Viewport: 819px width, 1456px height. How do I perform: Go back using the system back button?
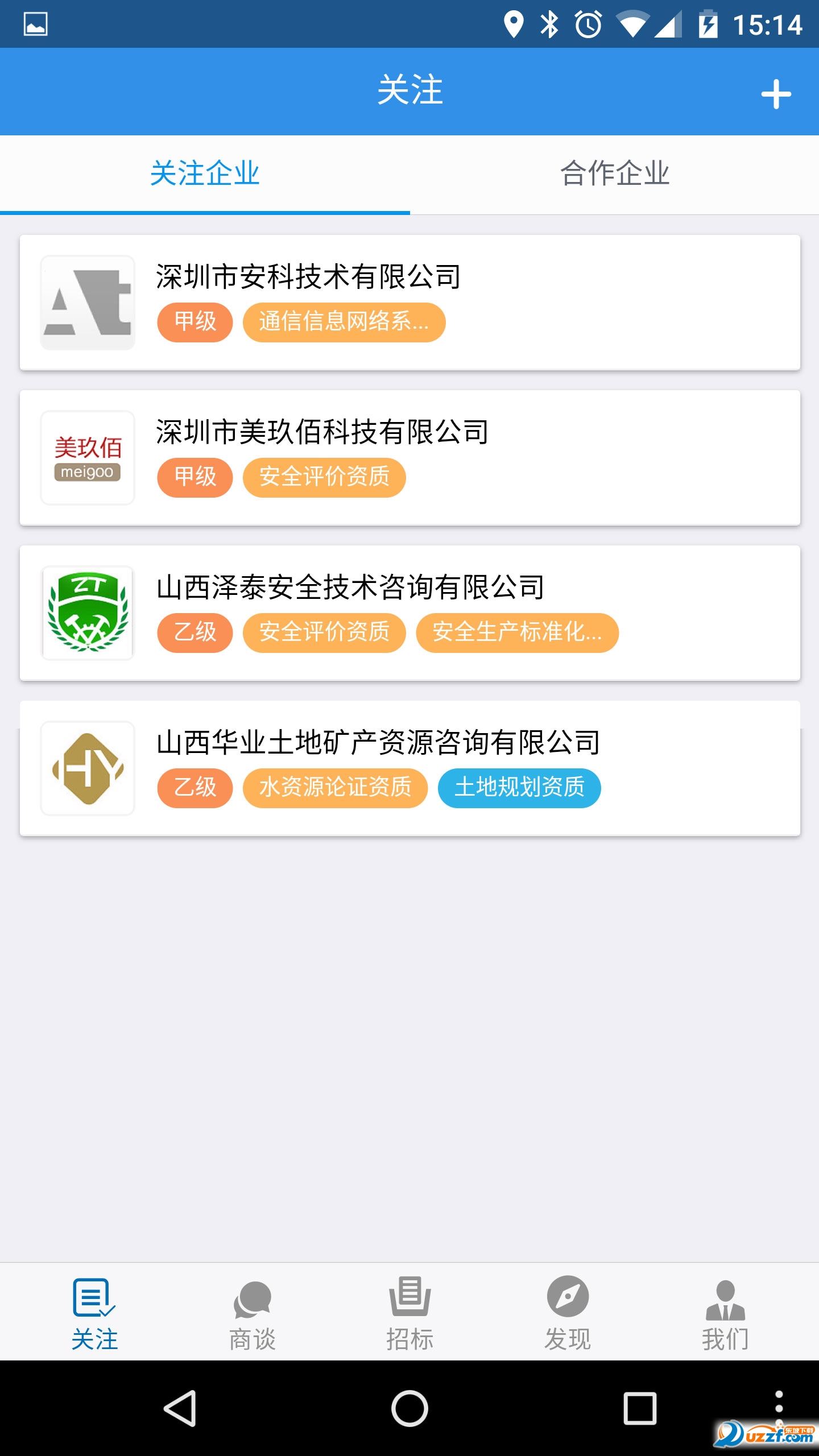pyautogui.click(x=180, y=1408)
